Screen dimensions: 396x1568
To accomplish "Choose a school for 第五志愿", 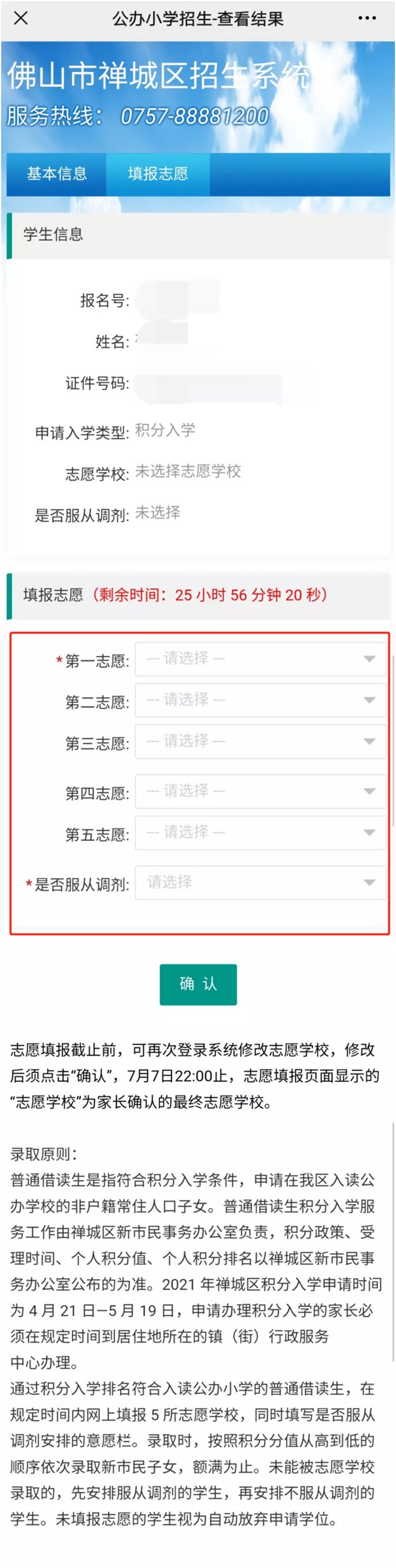I will point(260,832).
